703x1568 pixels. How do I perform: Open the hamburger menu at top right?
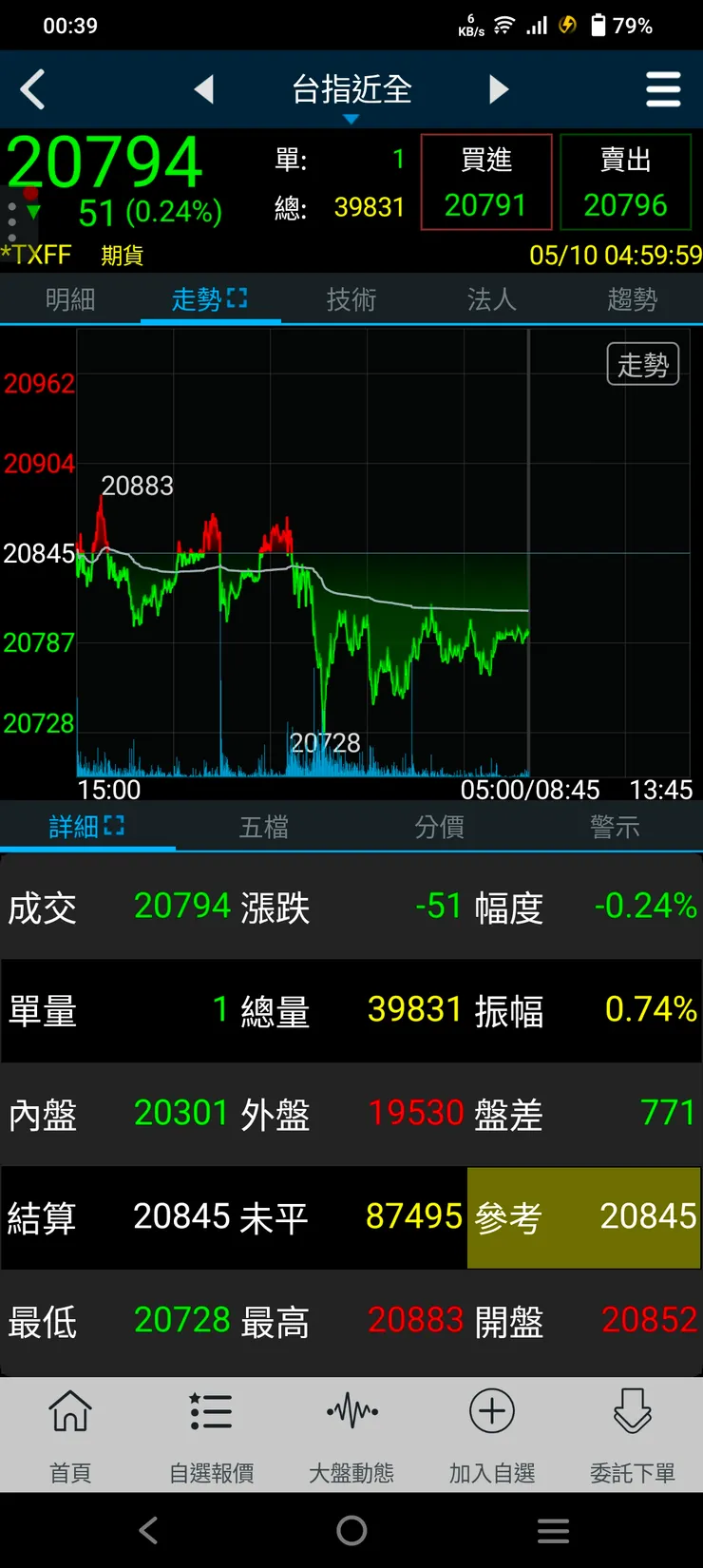pos(663,88)
